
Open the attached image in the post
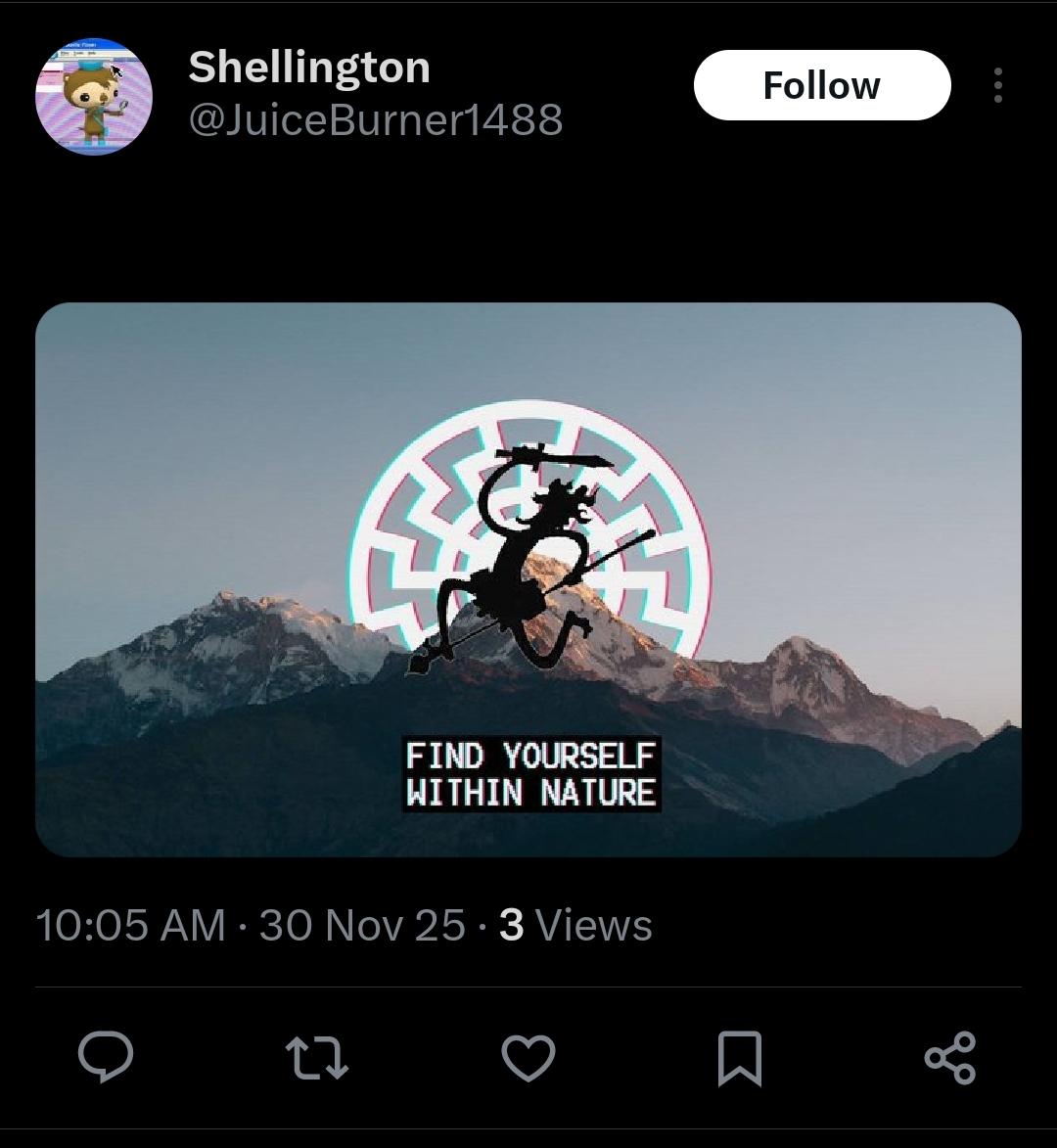coord(528,579)
